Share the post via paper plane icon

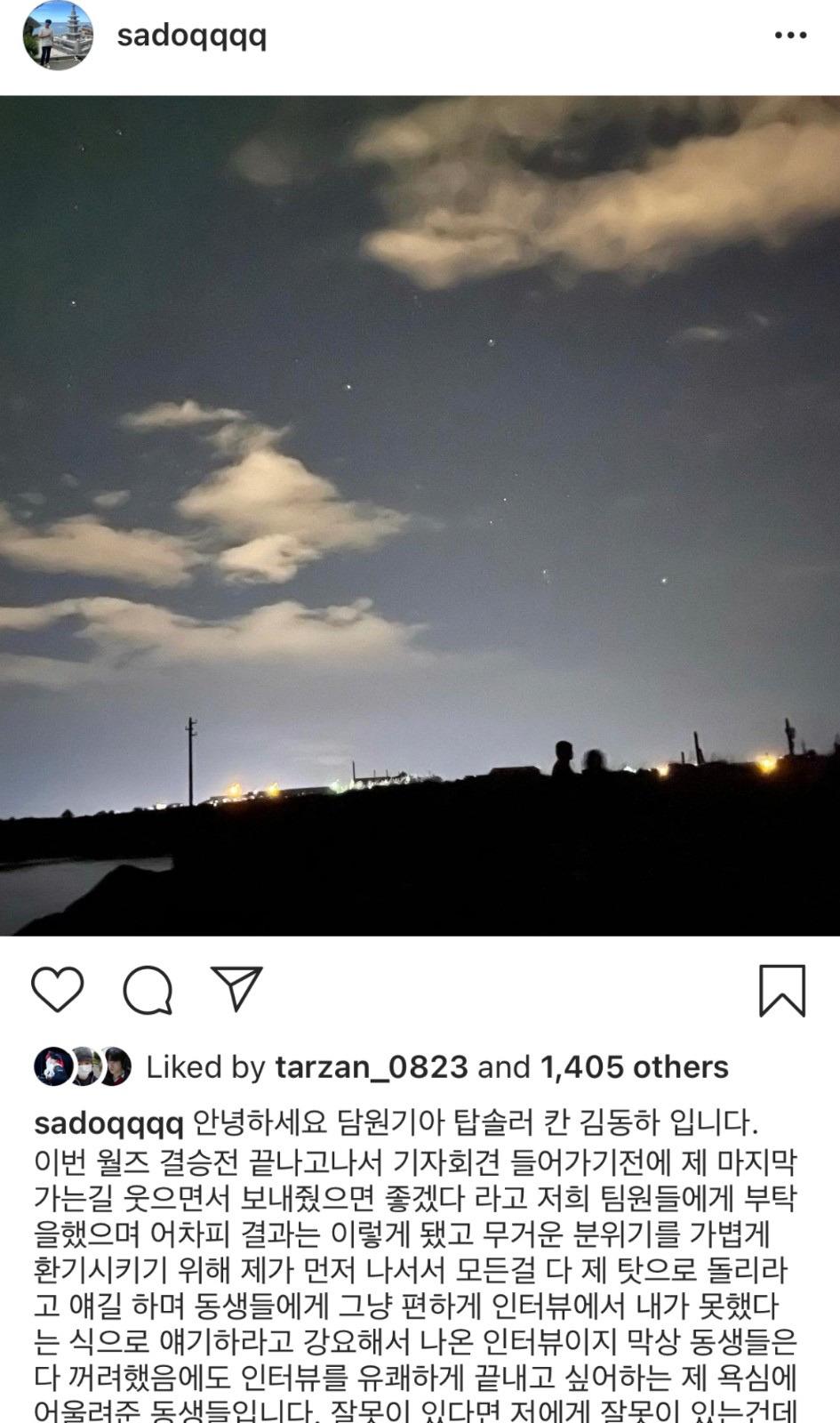coord(236,989)
